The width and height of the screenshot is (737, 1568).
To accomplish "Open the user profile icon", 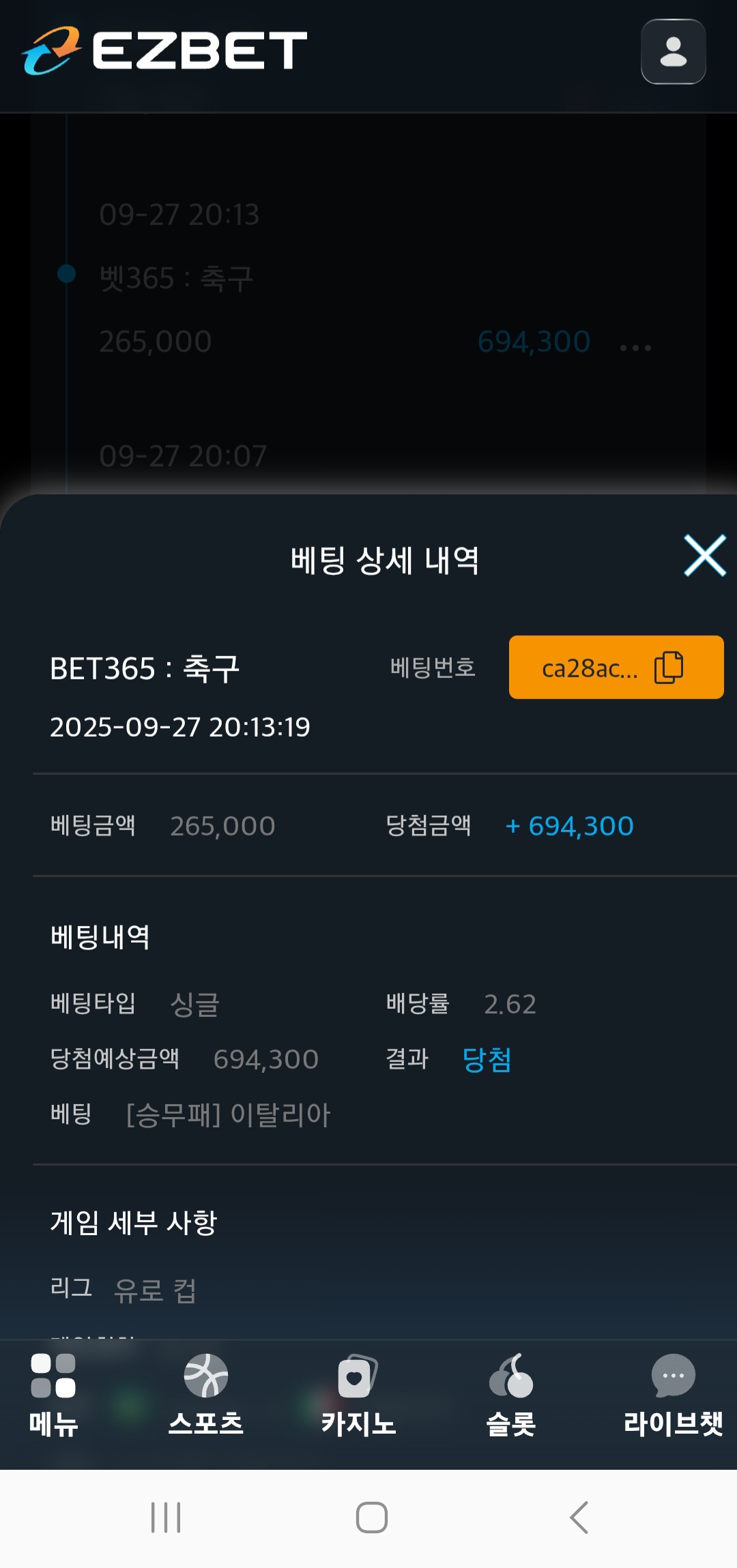I will 673,52.
